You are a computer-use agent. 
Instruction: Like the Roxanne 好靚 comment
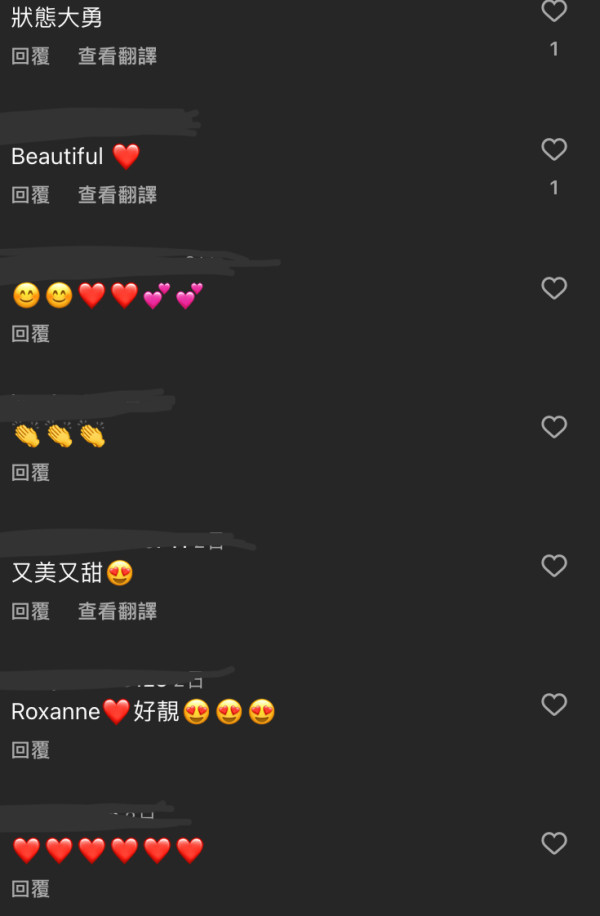554,705
